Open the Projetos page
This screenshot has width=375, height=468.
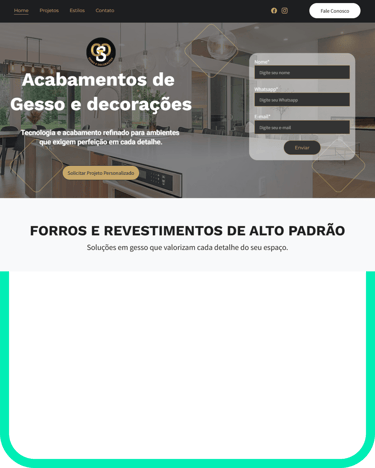[x=49, y=11]
